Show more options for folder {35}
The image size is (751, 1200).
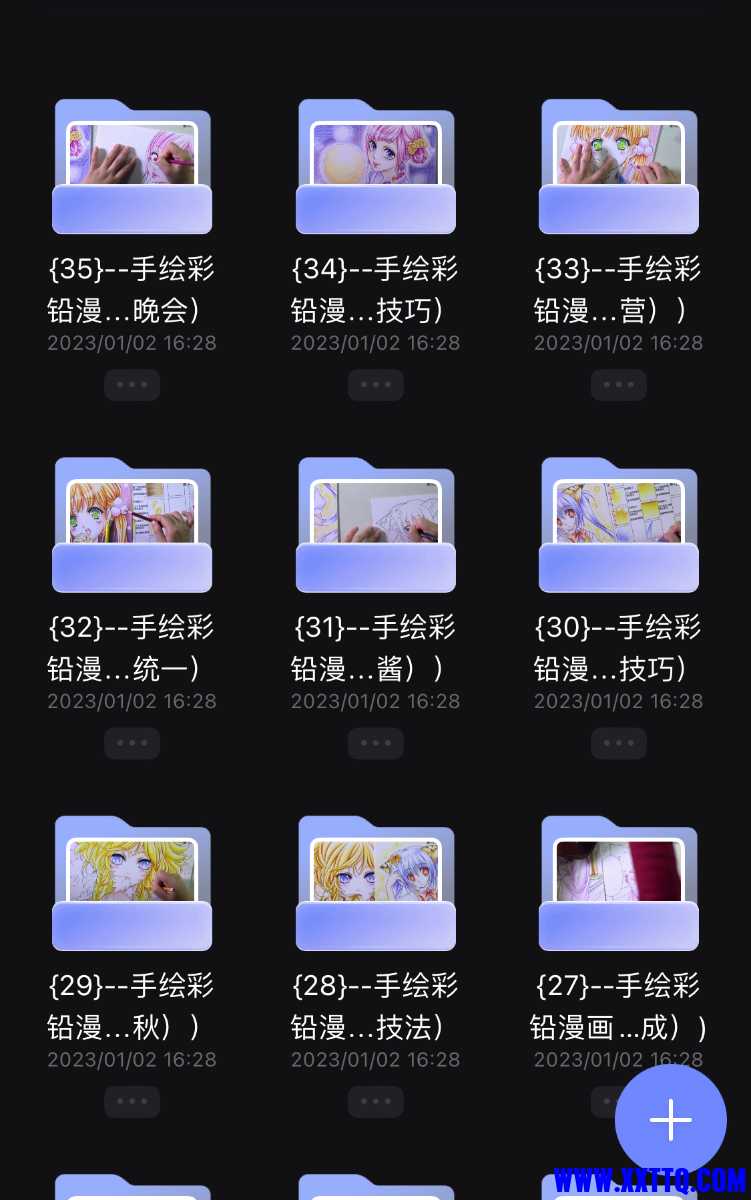click(x=132, y=385)
